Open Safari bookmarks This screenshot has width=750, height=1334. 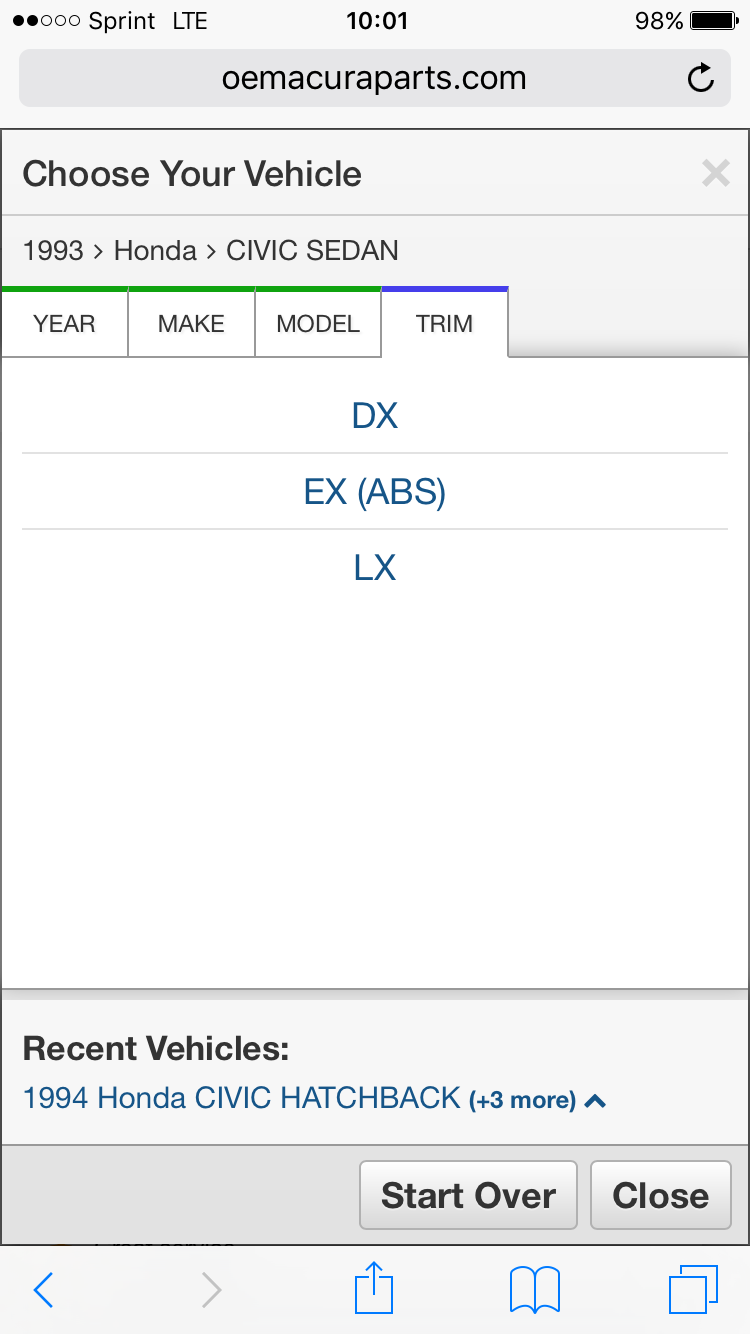[534, 1290]
